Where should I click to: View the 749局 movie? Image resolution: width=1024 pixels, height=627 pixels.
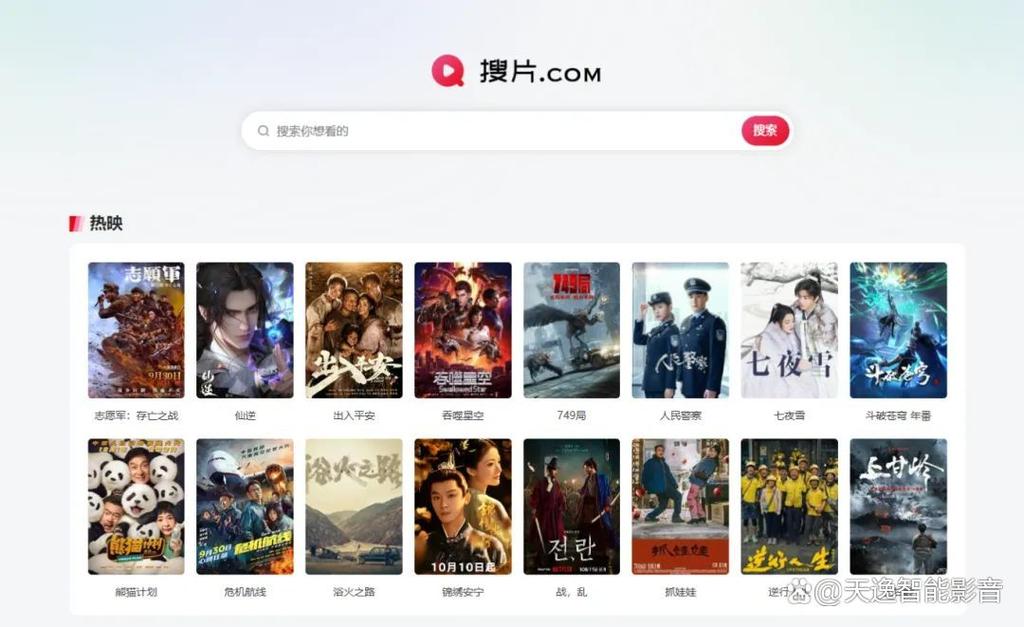(x=571, y=330)
